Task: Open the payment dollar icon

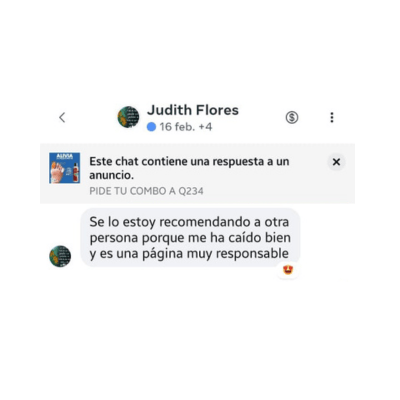Action: (292, 117)
